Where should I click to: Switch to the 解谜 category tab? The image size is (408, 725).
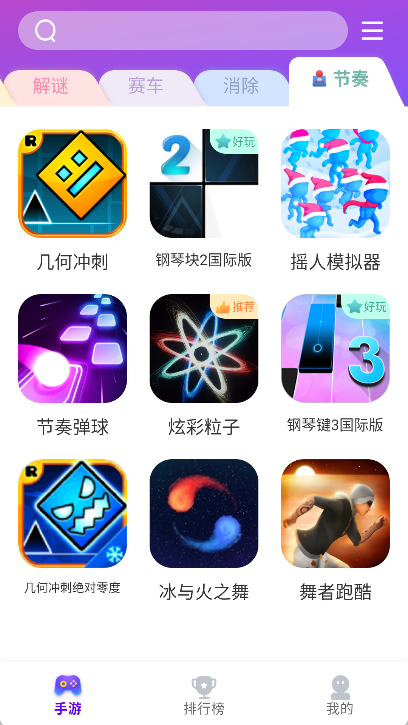(51, 86)
